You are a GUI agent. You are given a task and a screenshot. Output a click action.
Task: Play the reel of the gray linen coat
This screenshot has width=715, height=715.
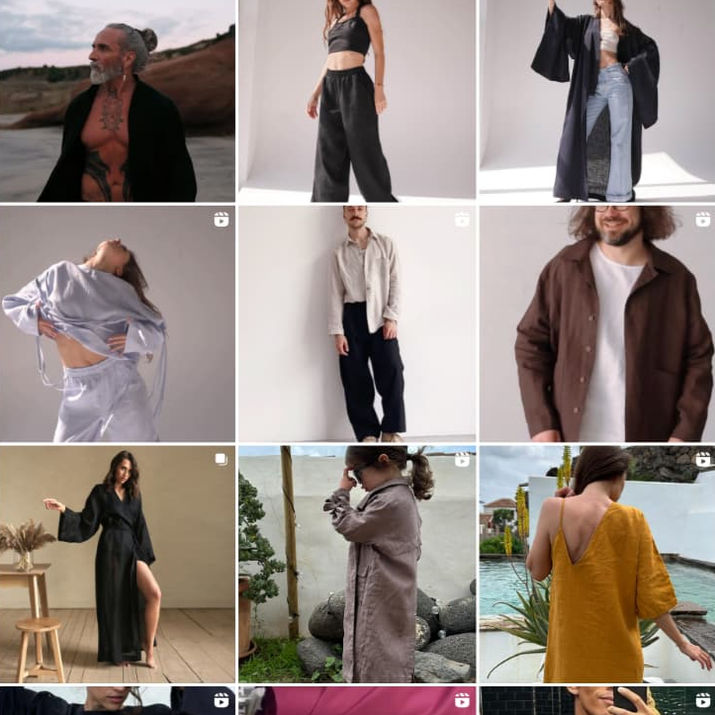(357, 563)
